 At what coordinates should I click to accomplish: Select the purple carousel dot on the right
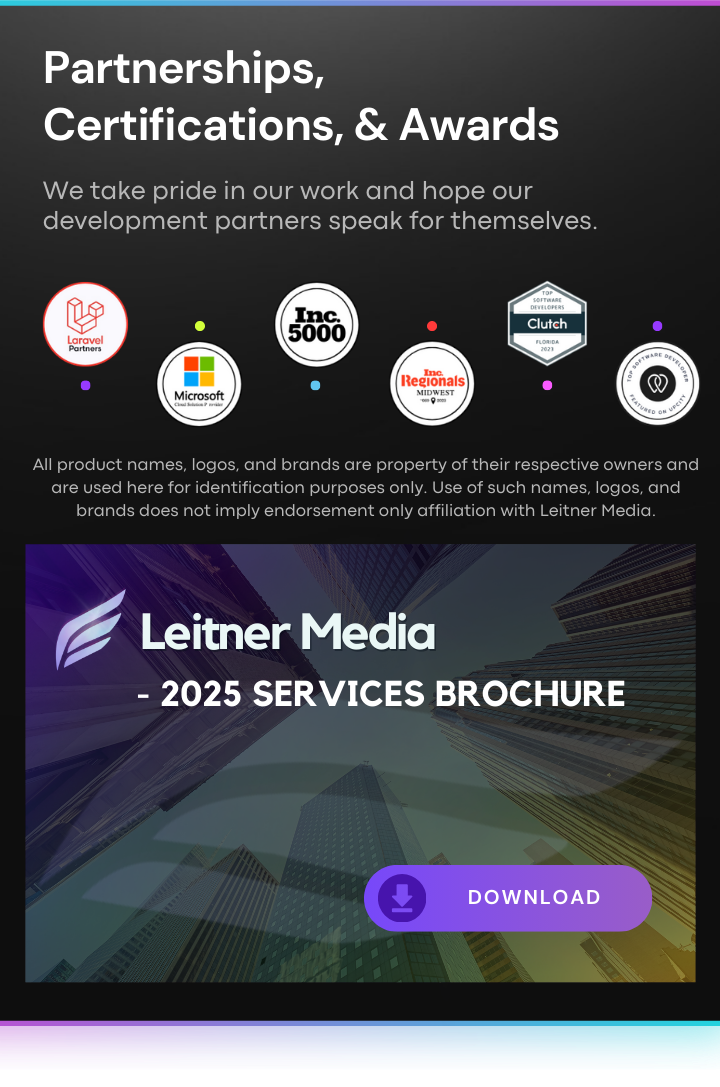[x=656, y=324]
